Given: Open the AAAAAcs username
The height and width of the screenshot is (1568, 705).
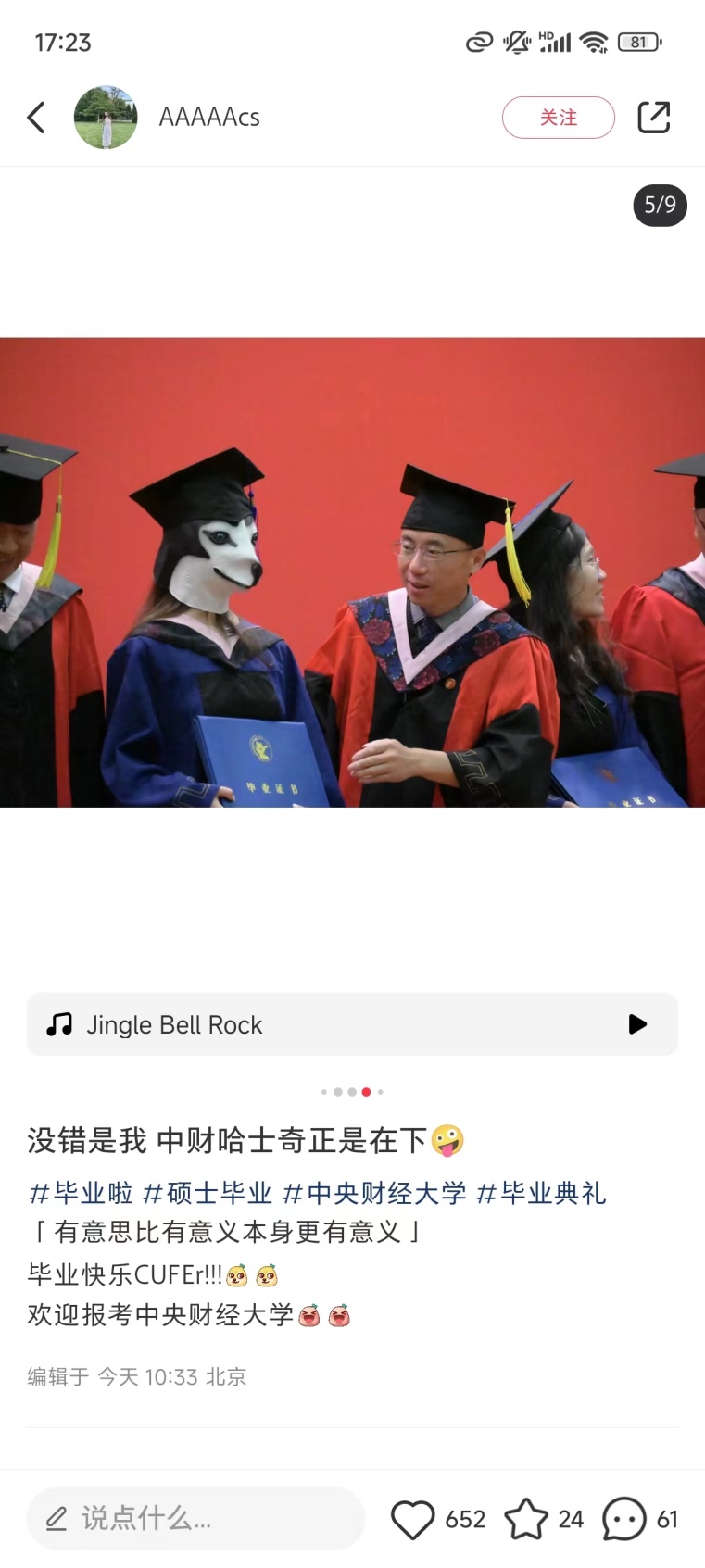Looking at the screenshot, I should 209,118.
